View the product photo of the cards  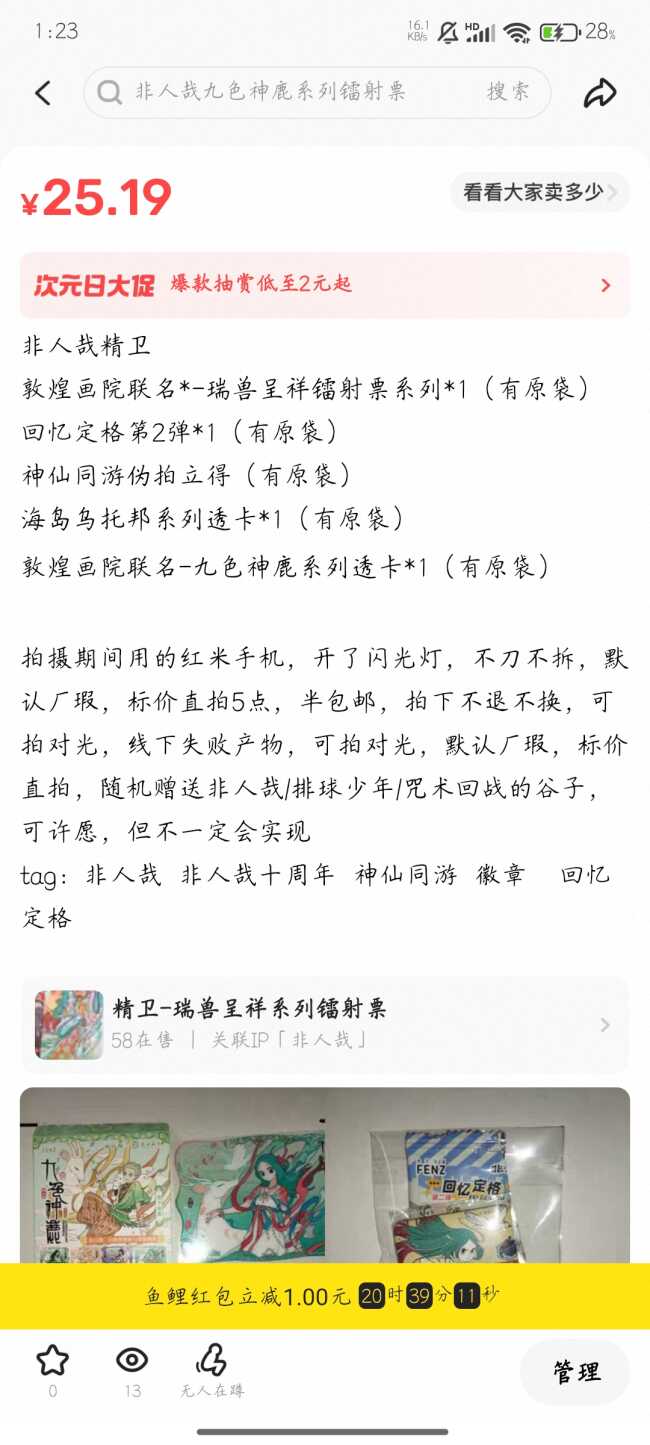click(x=324, y=1175)
